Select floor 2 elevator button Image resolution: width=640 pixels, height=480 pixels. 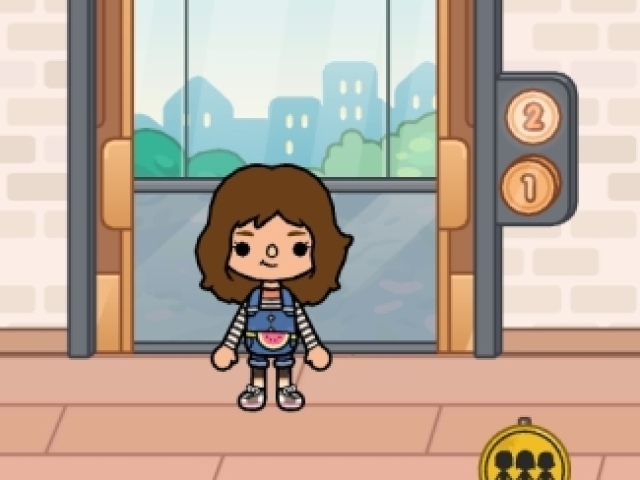532,117
